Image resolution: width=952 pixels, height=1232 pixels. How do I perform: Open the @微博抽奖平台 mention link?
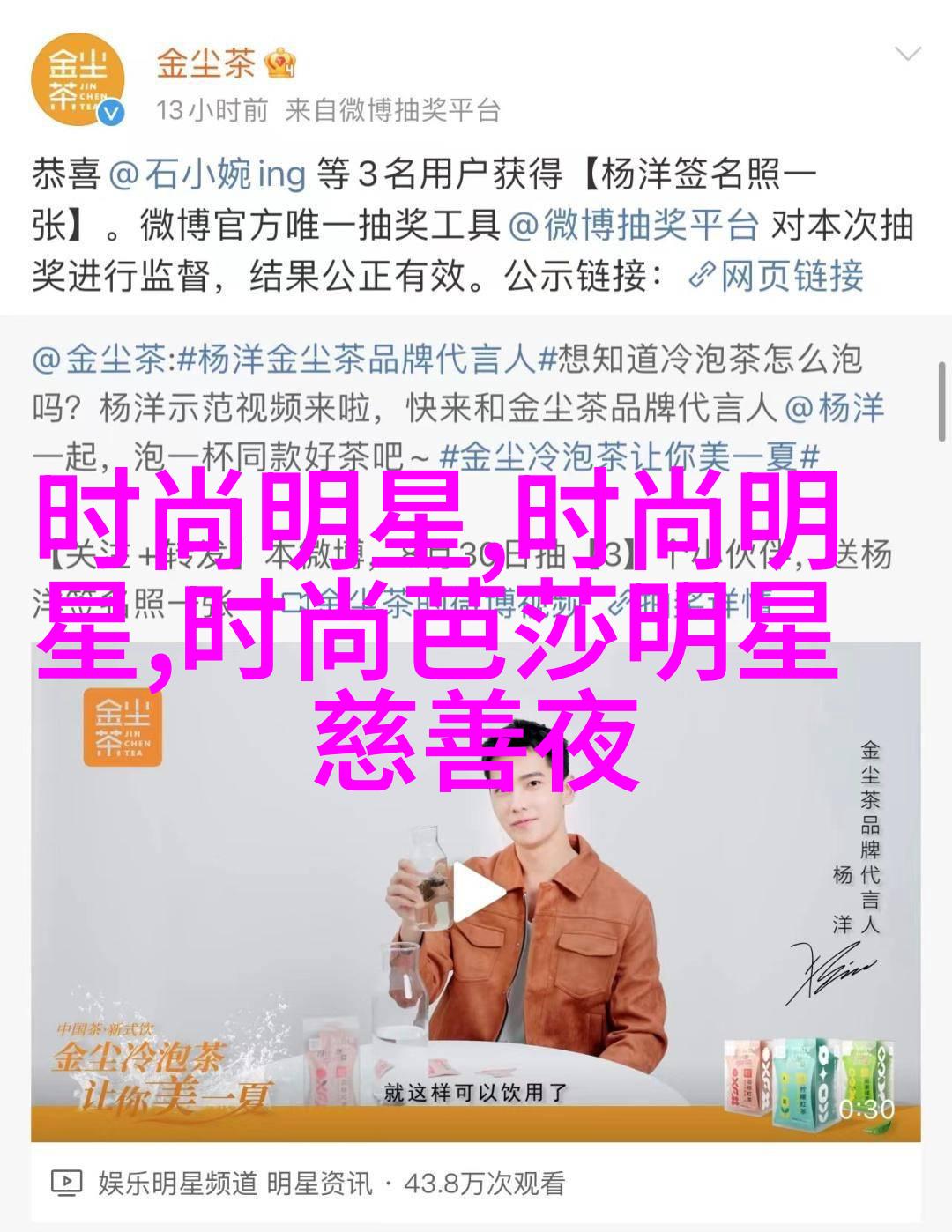[x=634, y=225]
